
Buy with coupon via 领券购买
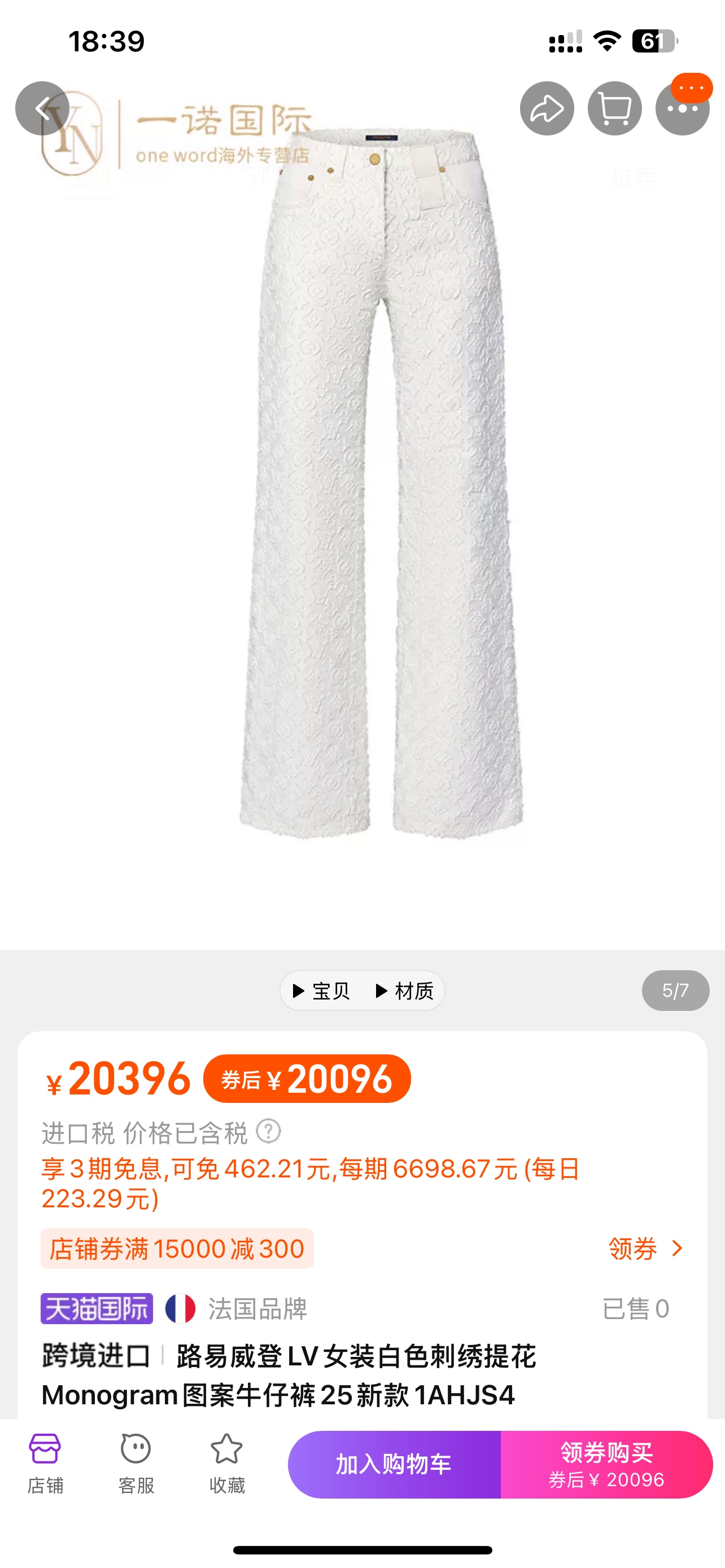tap(606, 1464)
